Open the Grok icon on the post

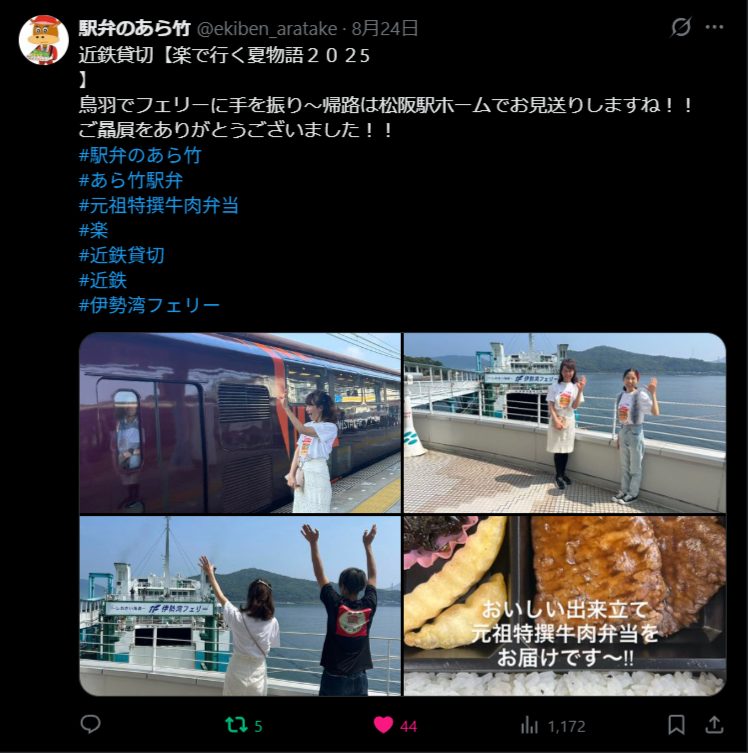(x=681, y=28)
